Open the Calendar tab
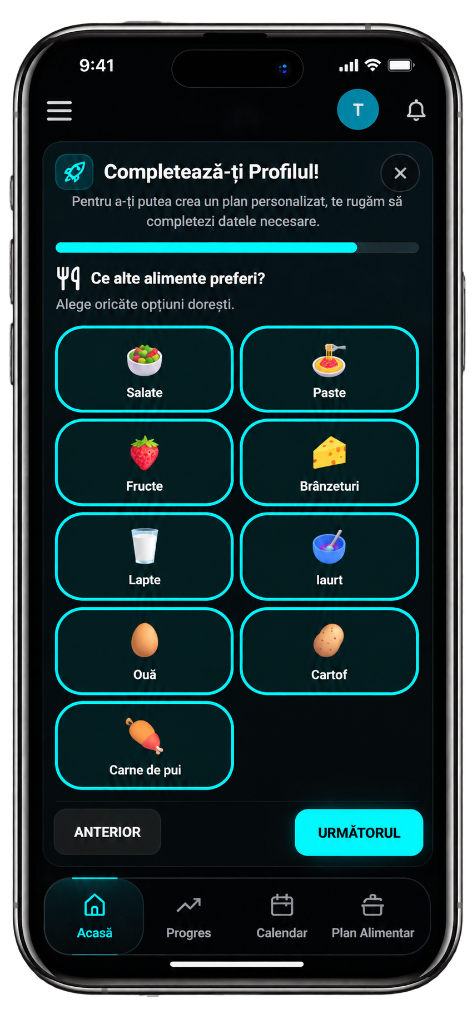This screenshot has height=1024, width=474. 281,916
